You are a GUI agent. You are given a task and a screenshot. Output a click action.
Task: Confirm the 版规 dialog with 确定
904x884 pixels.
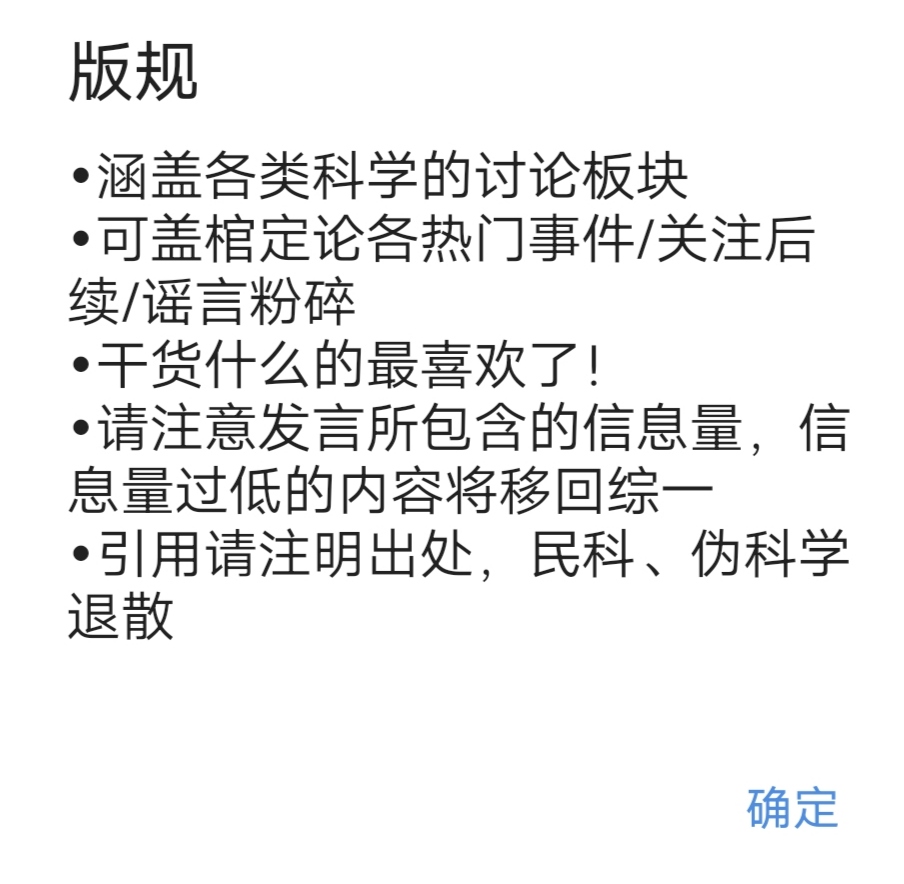[791, 808]
